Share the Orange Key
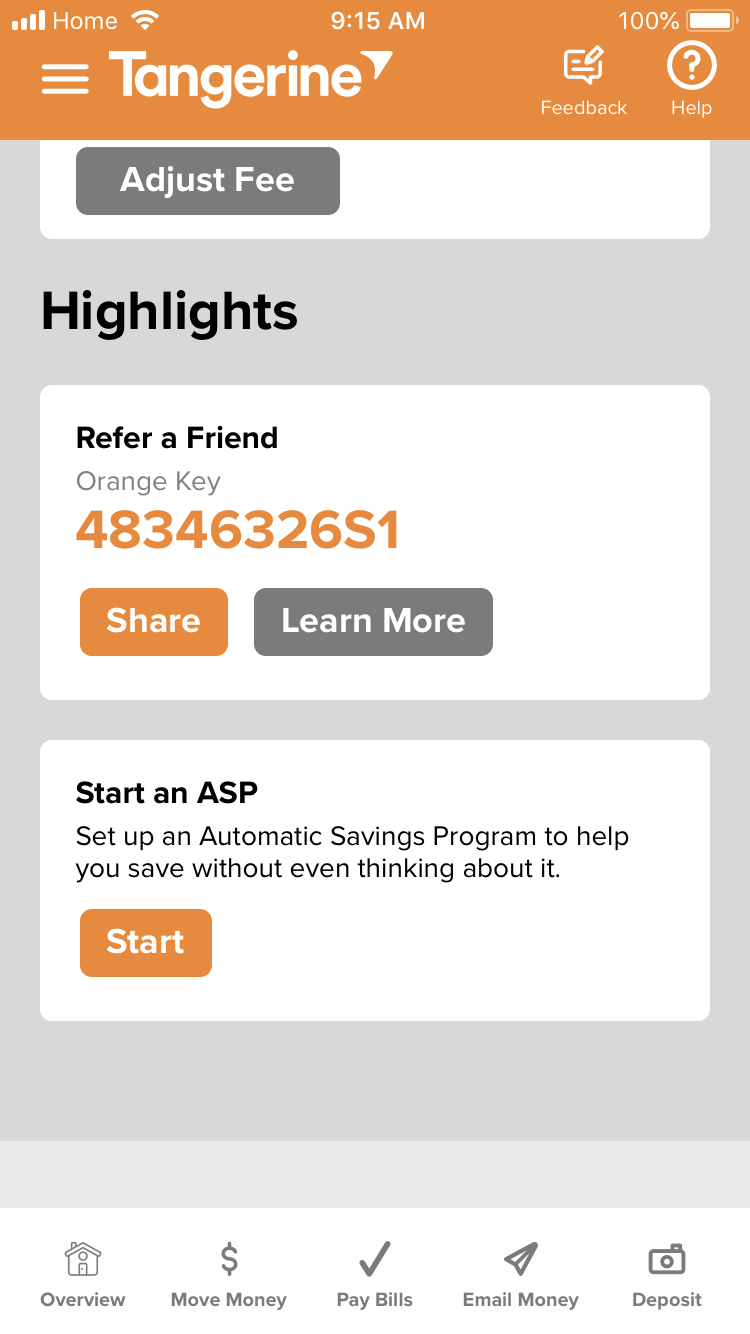Screen dimensions: 750x1334 pos(154,622)
